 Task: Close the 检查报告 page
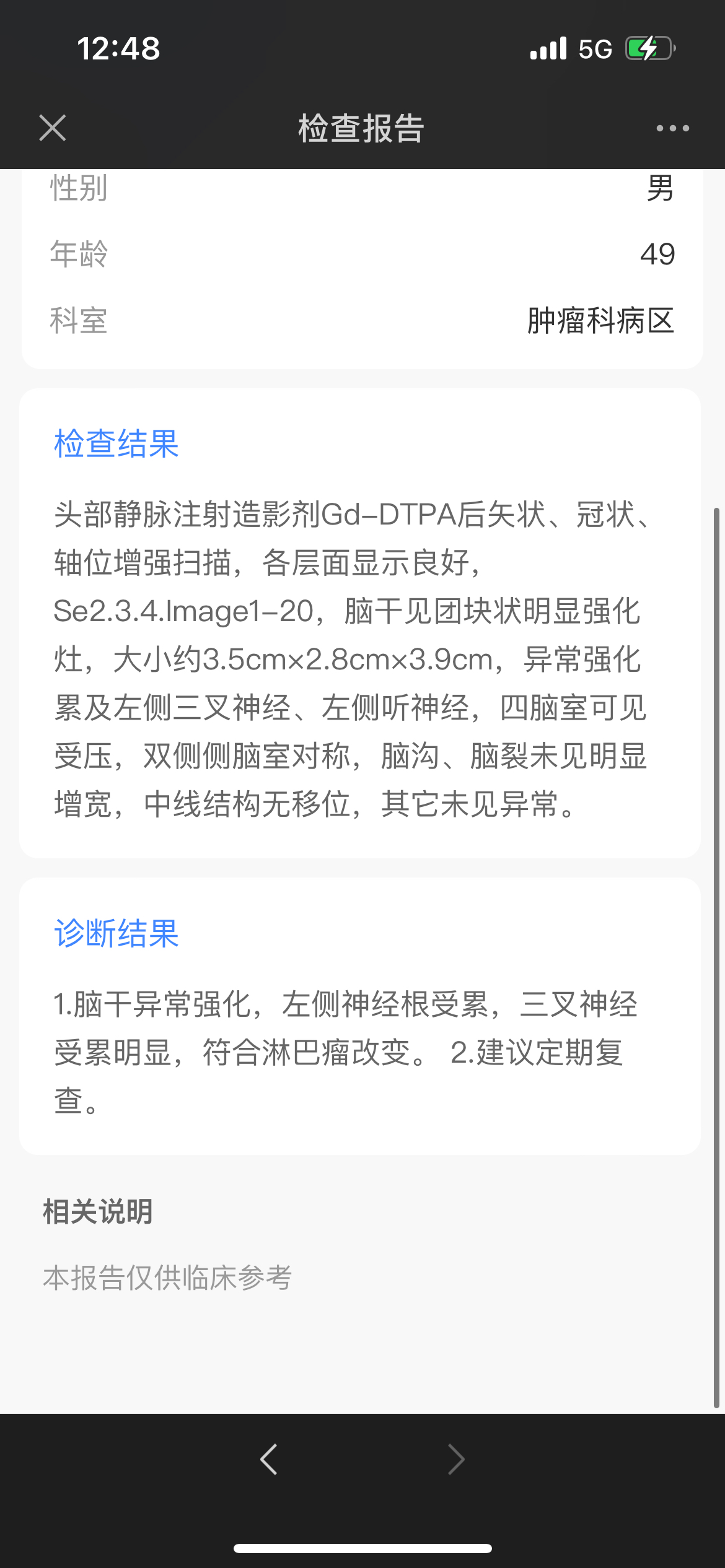click(53, 128)
